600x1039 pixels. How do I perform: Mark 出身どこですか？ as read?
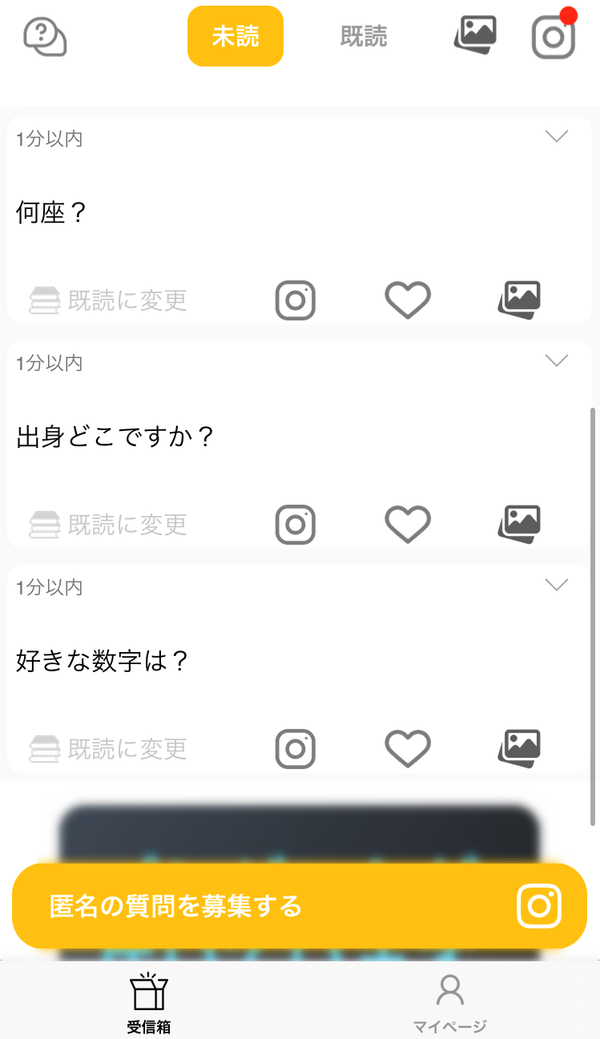(108, 525)
